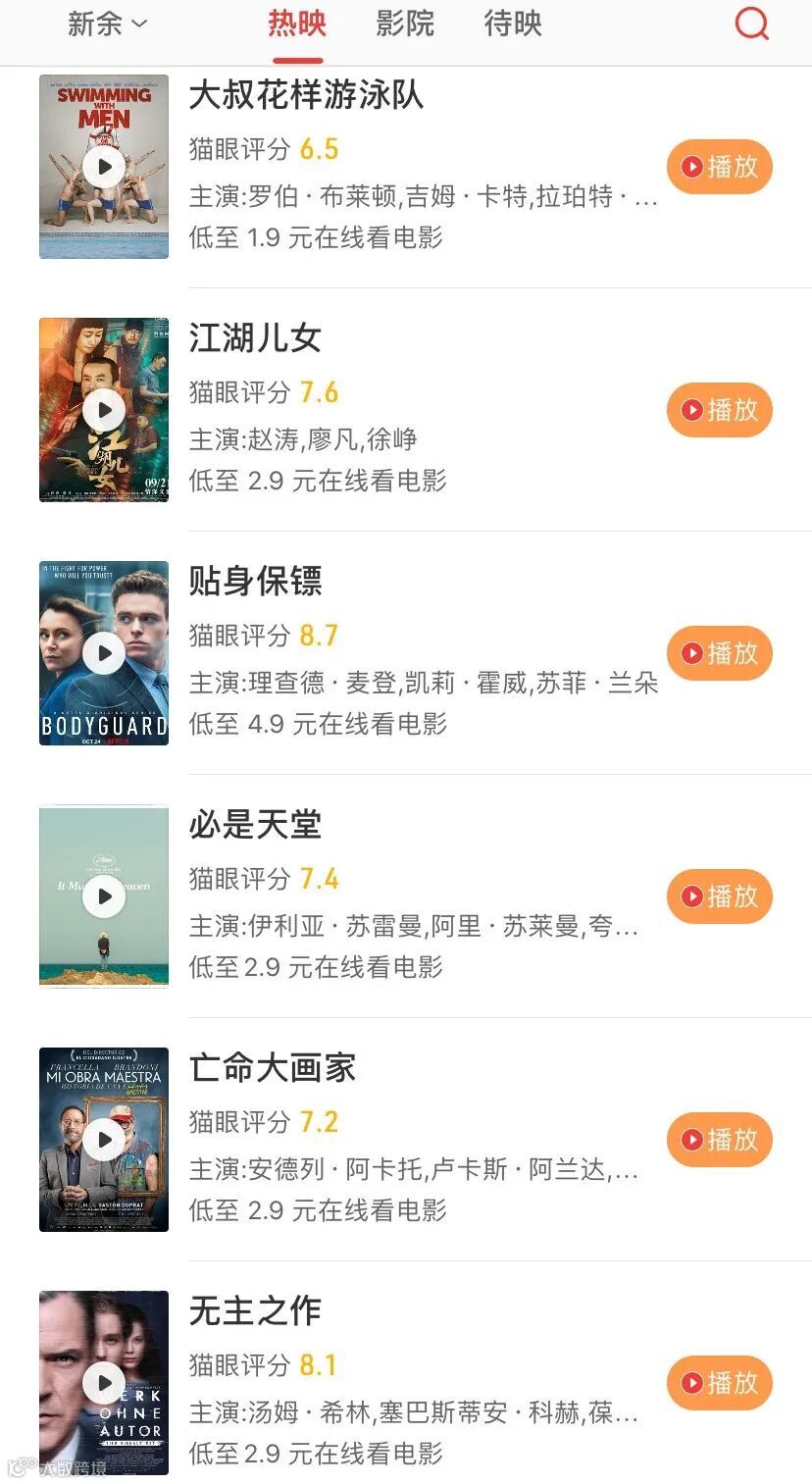This screenshot has height=1484, width=812.
Task: Tap 播放 for 大叔花样游泳队
Action: tap(720, 167)
